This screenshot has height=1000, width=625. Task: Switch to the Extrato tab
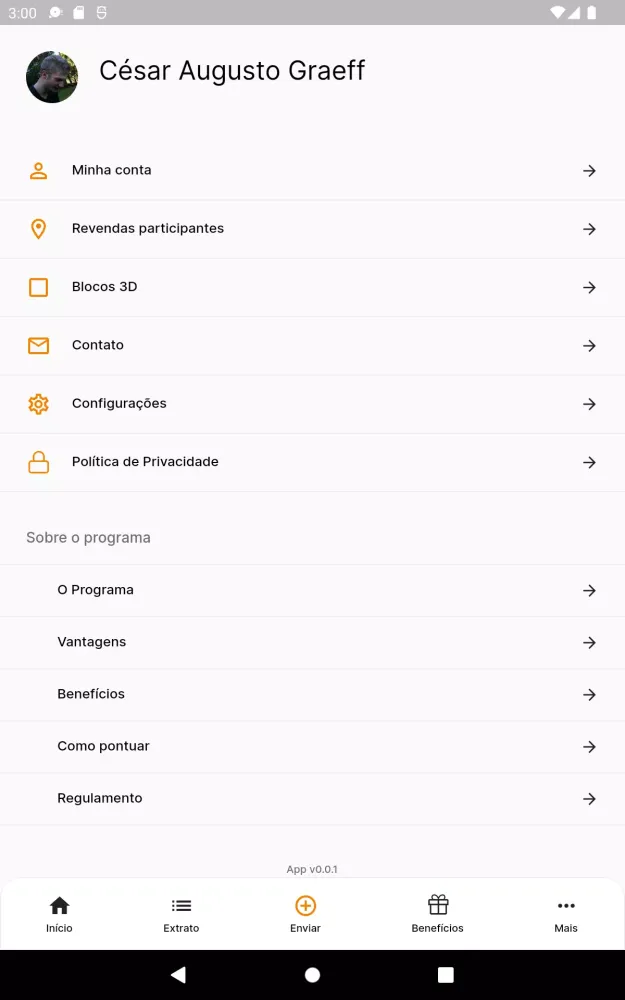(x=181, y=914)
